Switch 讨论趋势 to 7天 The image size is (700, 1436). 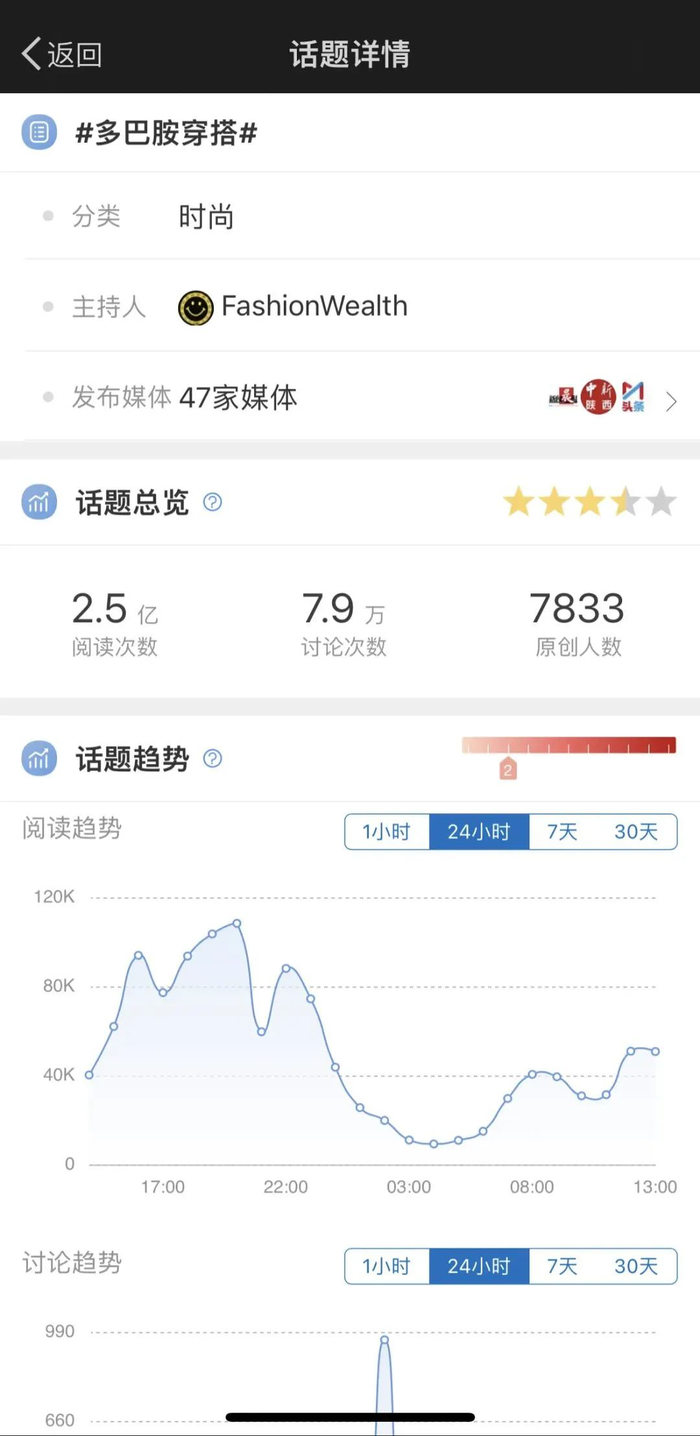tap(562, 1266)
